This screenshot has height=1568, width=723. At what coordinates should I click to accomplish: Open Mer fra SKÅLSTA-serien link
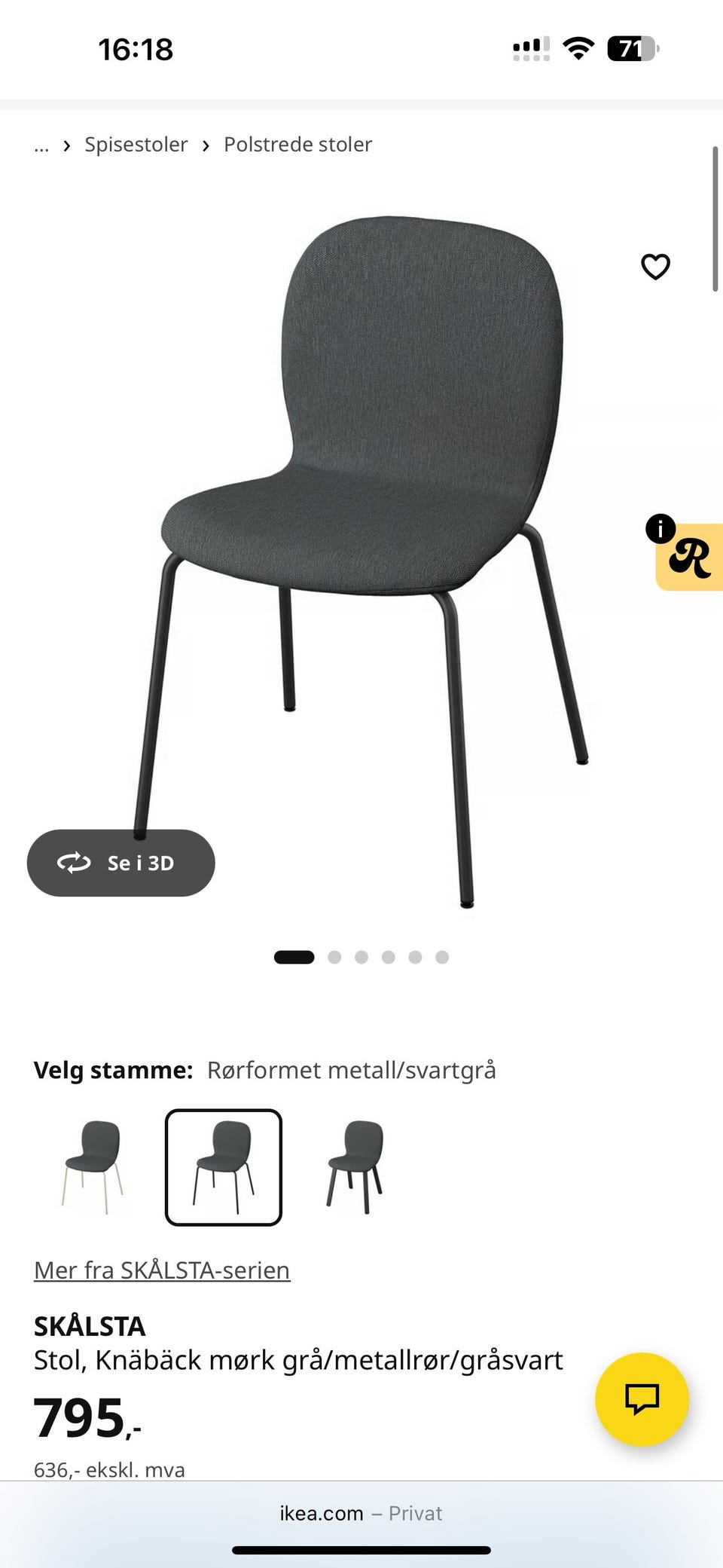tap(162, 1270)
